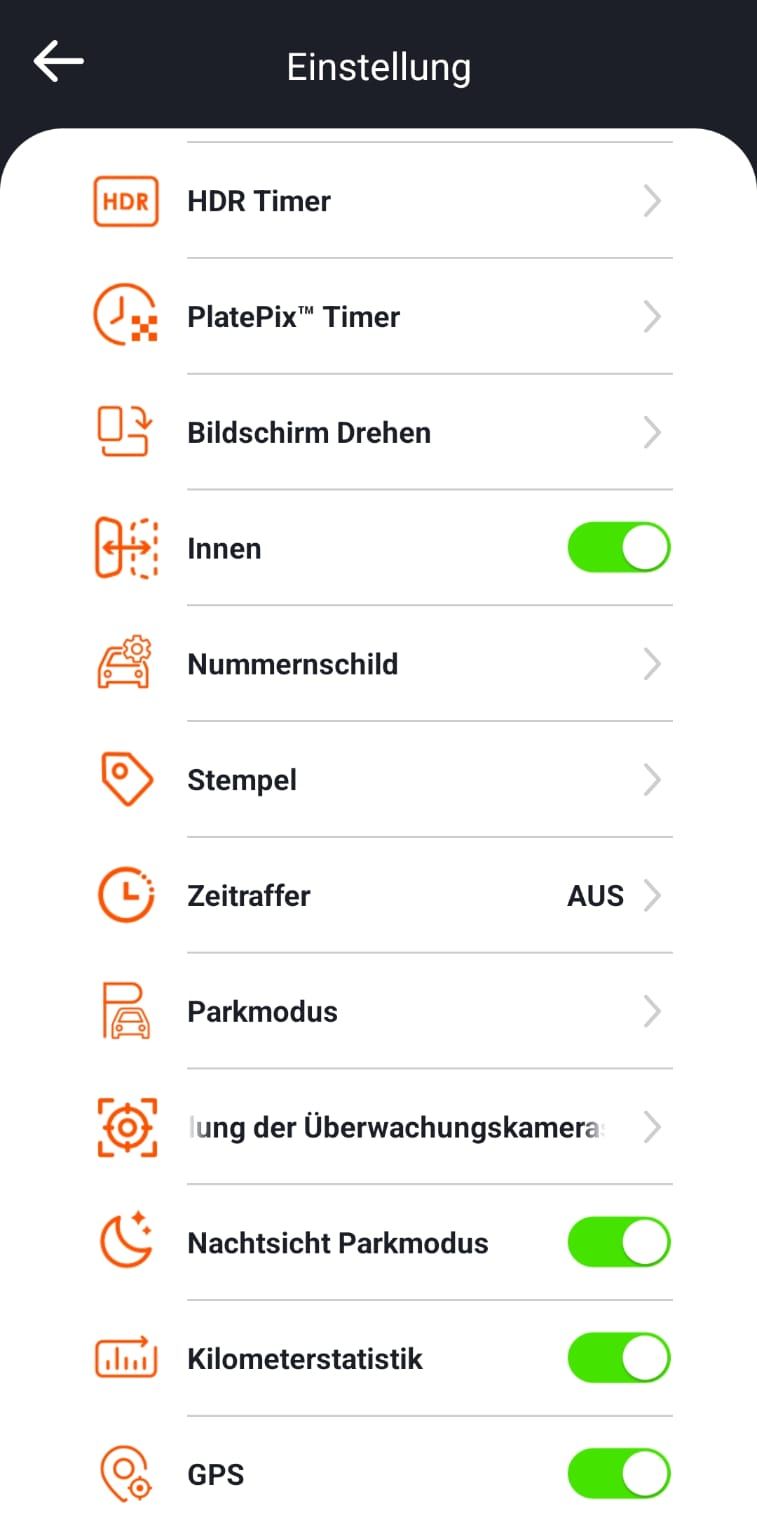Open the Überwachungskamera settings row
Image resolution: width=757 pixels, height=1520 pixels.
coord(378,1128)
